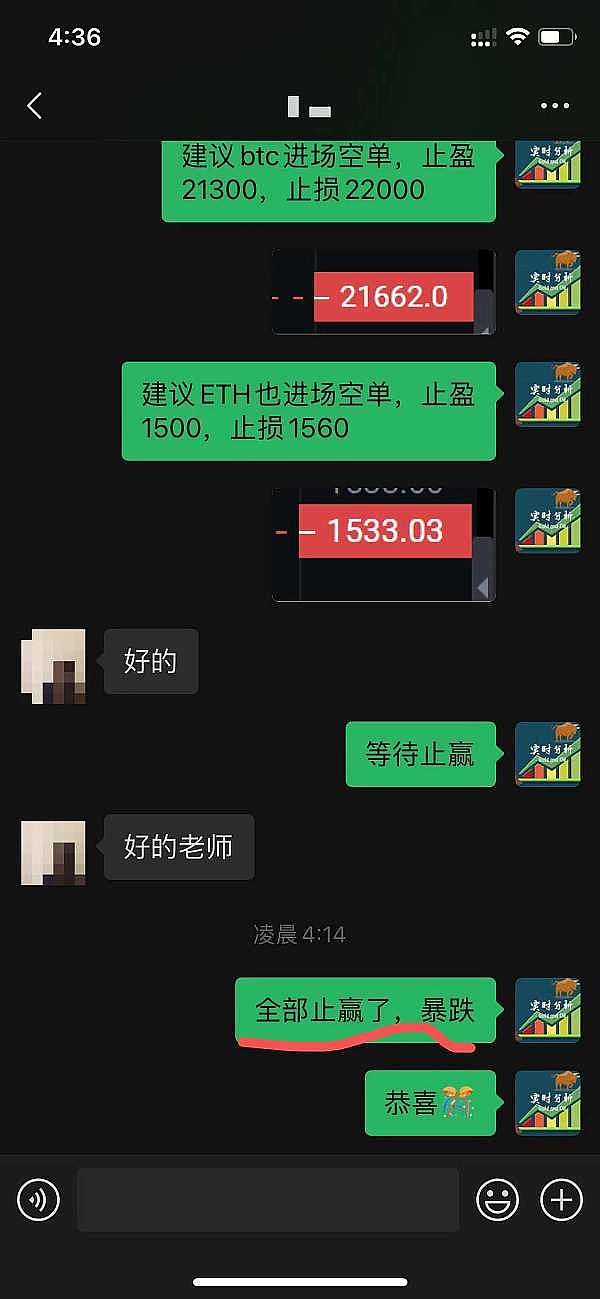Image resolution: width=600 pixels, height=1299 pixels.
Task: Go back to the chat list
Action: click(35, 106)
